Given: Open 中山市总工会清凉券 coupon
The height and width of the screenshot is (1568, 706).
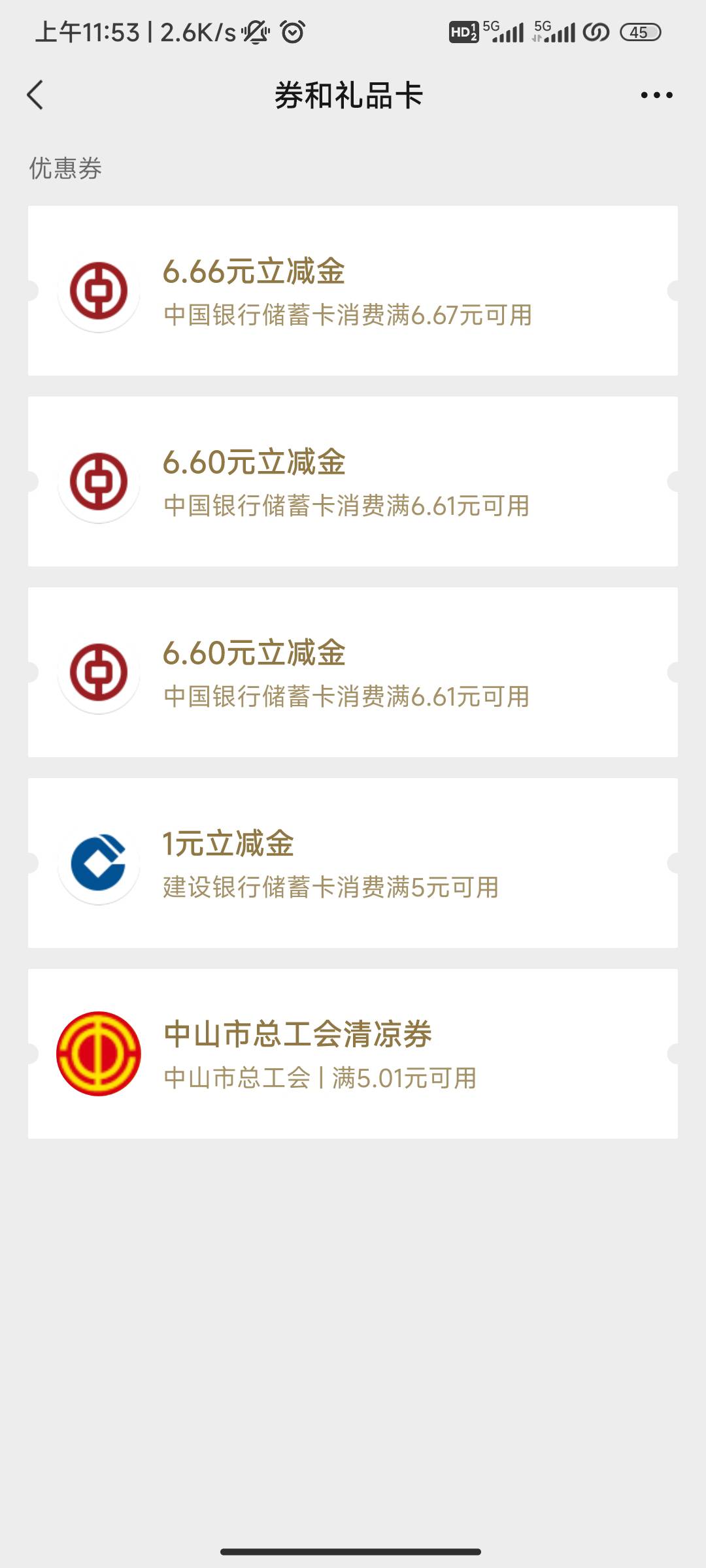Looking at the screenshot, I should click(353, 1054).
